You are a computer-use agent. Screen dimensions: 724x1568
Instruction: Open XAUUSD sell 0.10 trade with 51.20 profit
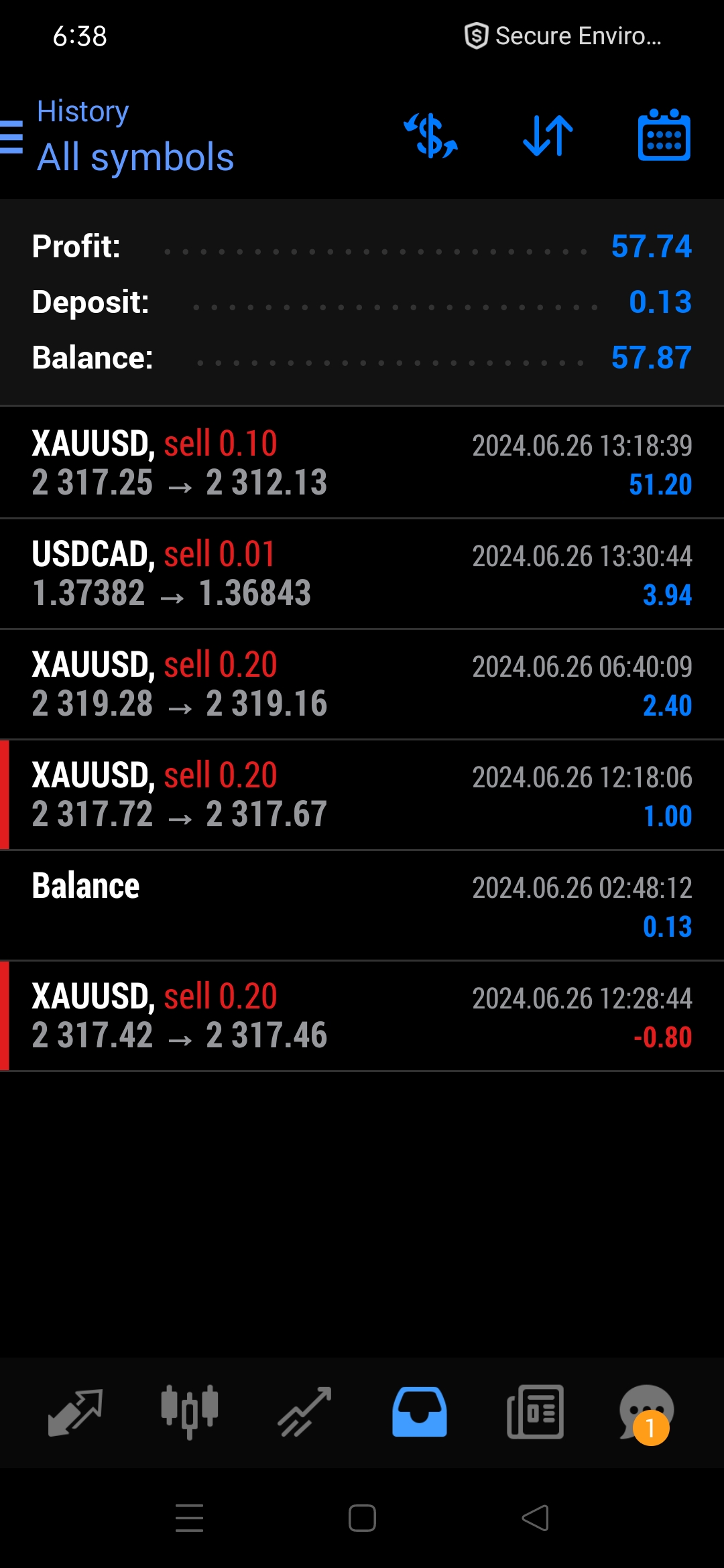[x=362, y=463]
